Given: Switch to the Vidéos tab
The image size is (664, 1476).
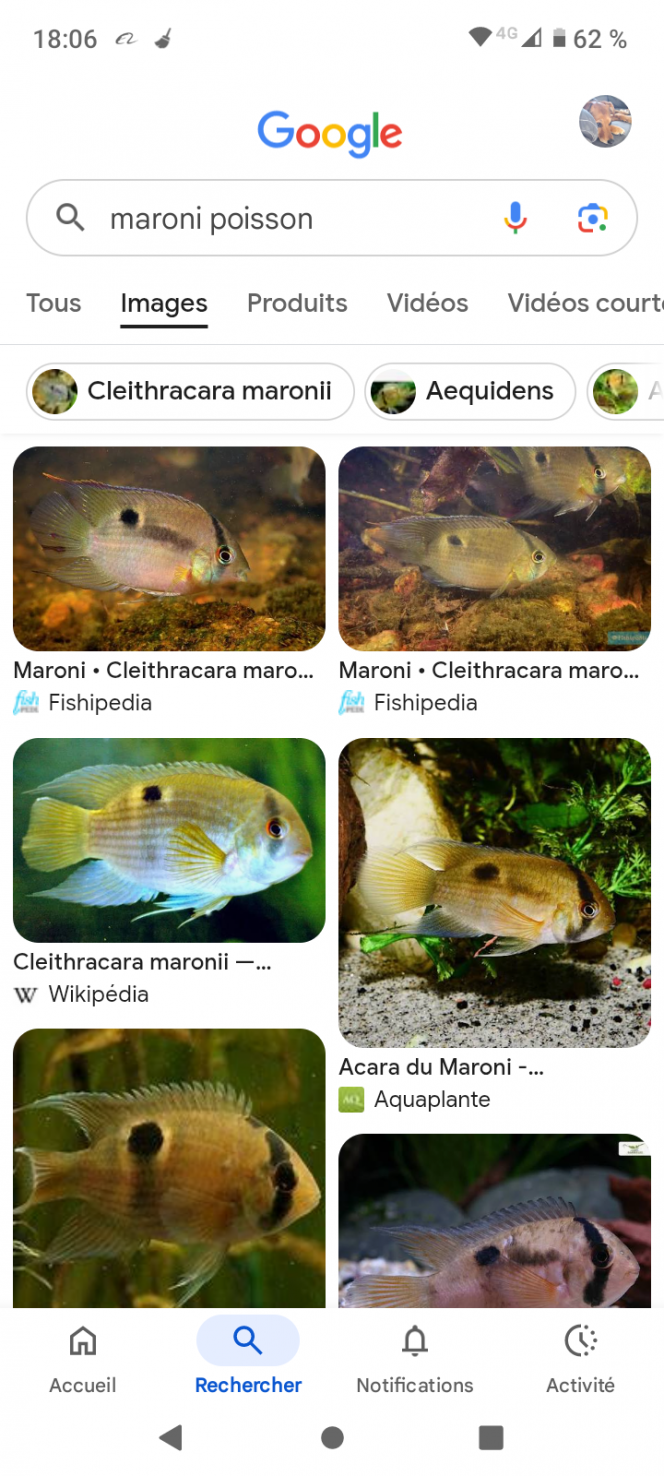Looking at the screenshot, I should point(427,303).
